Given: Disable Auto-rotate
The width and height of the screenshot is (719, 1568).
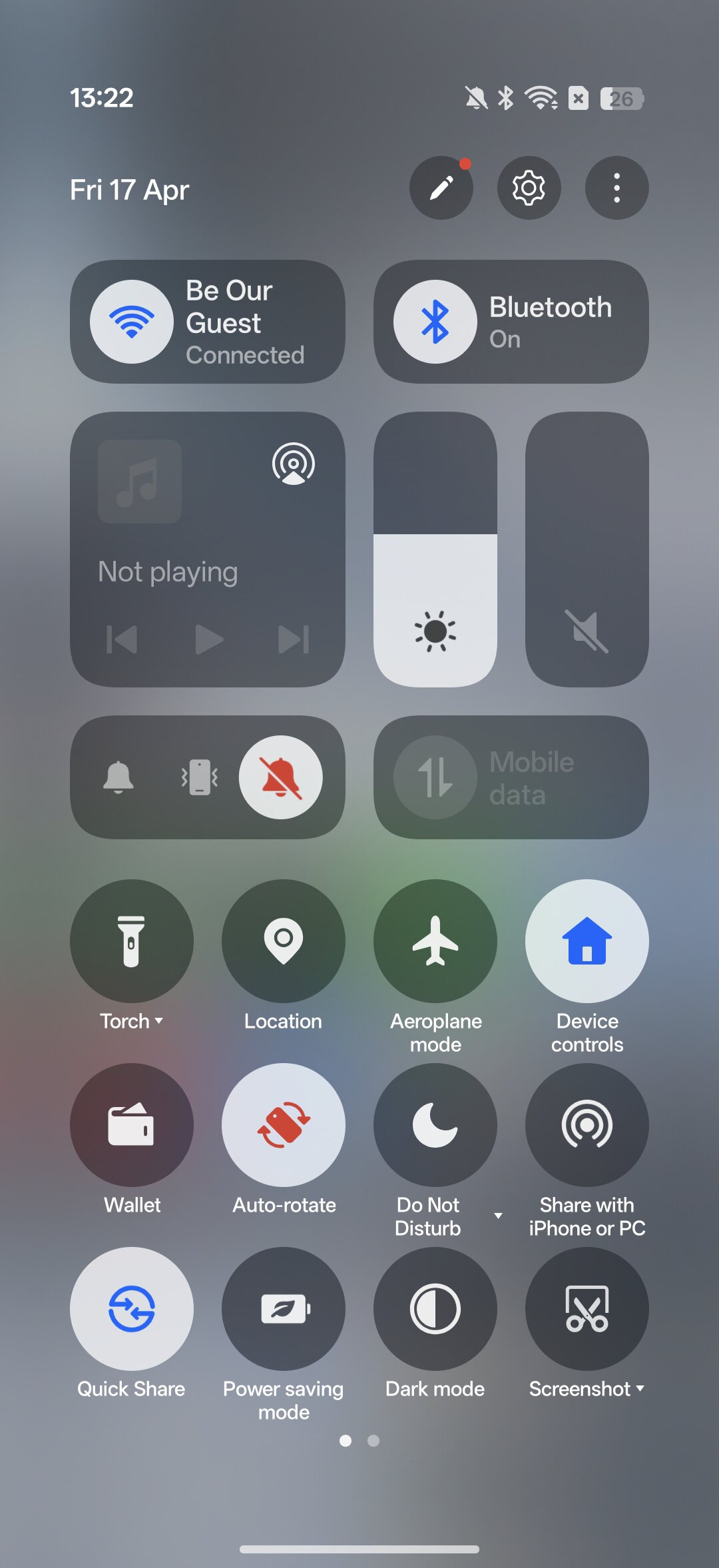Looking at the screenshot, I should [x=284, y=1125].
